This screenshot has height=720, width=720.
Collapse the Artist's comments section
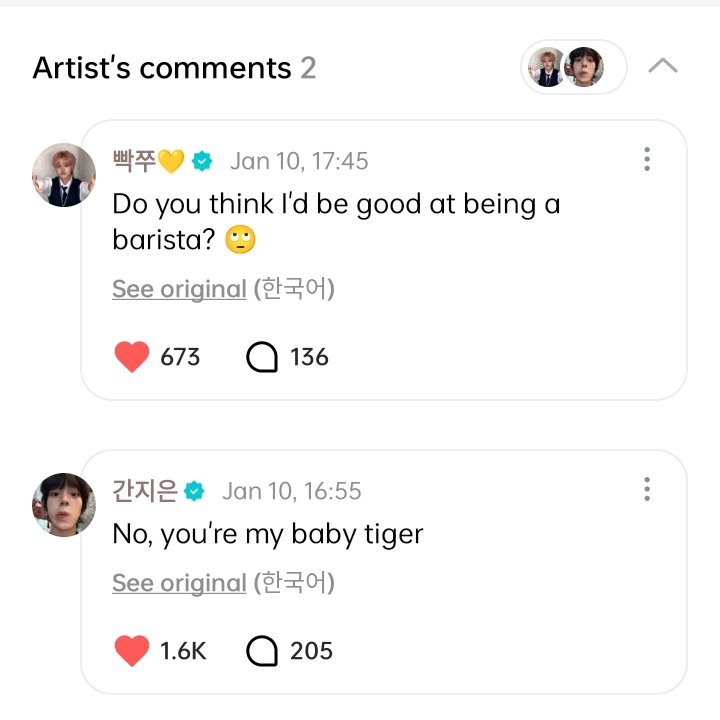tap(663, 67)
